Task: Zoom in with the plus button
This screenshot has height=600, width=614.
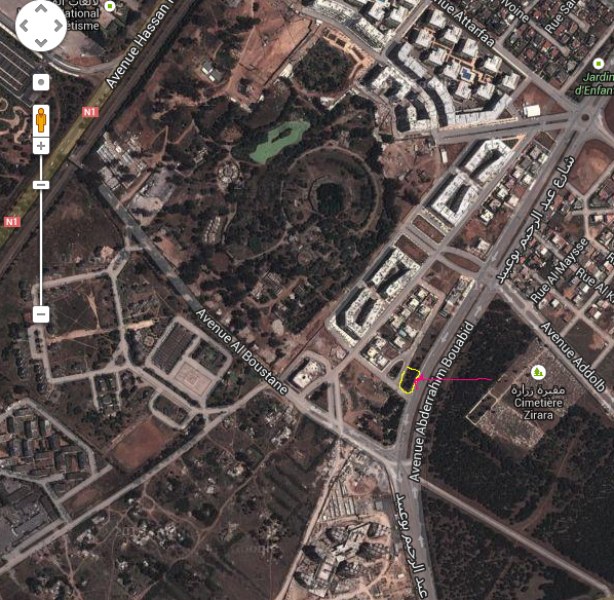Action: [41, 146]
